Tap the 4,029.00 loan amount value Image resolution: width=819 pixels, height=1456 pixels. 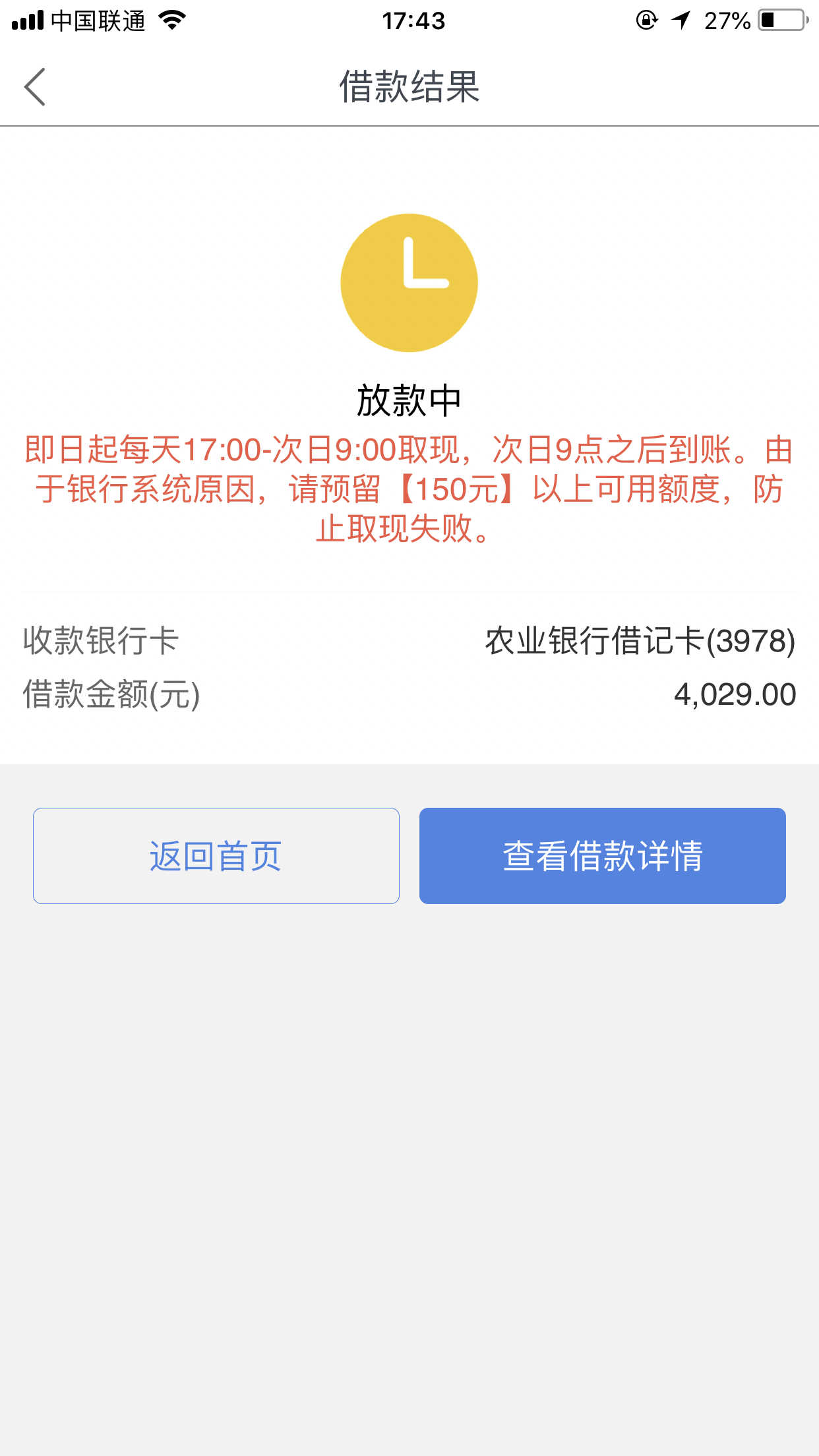point(734,694)
